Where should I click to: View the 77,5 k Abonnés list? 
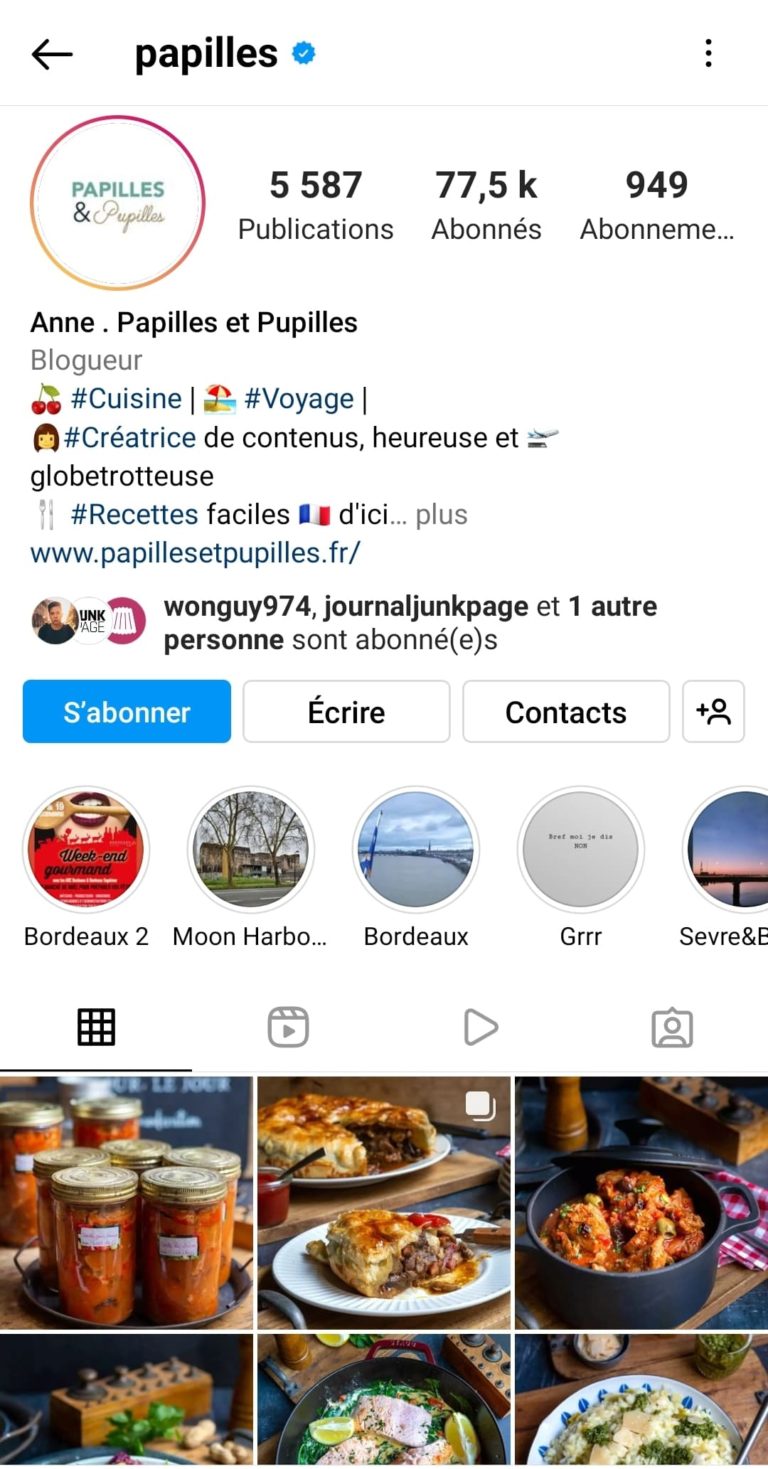(486, 205)
